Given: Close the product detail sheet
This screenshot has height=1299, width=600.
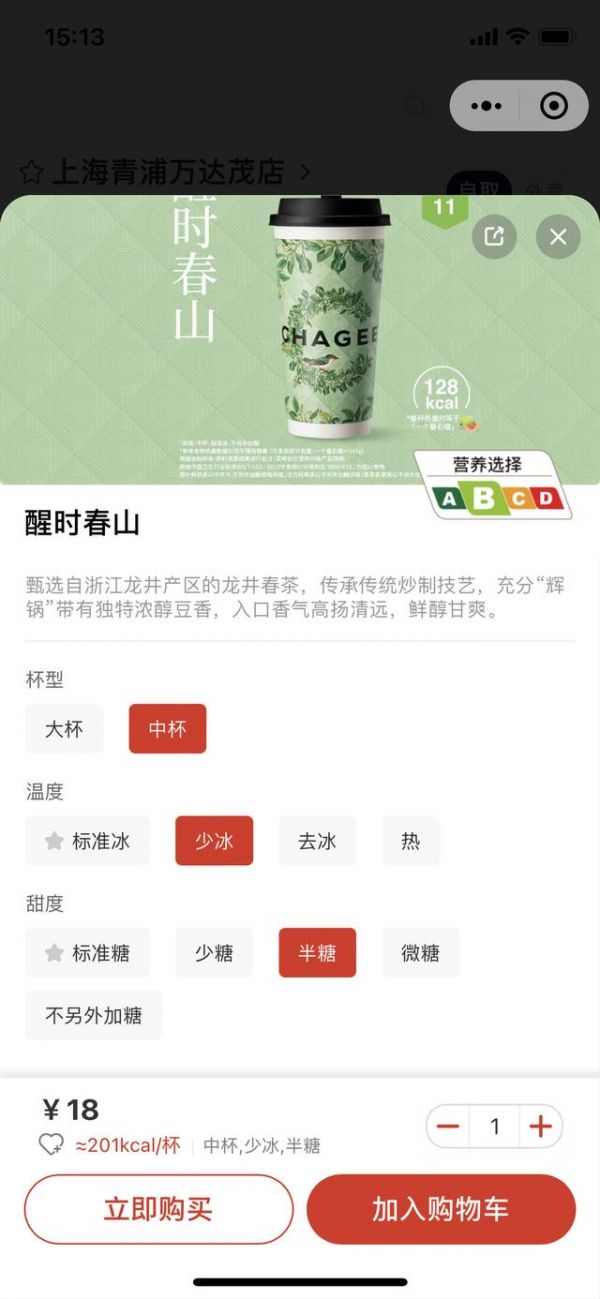Looking at the screenshot, I should click(557, 237).
